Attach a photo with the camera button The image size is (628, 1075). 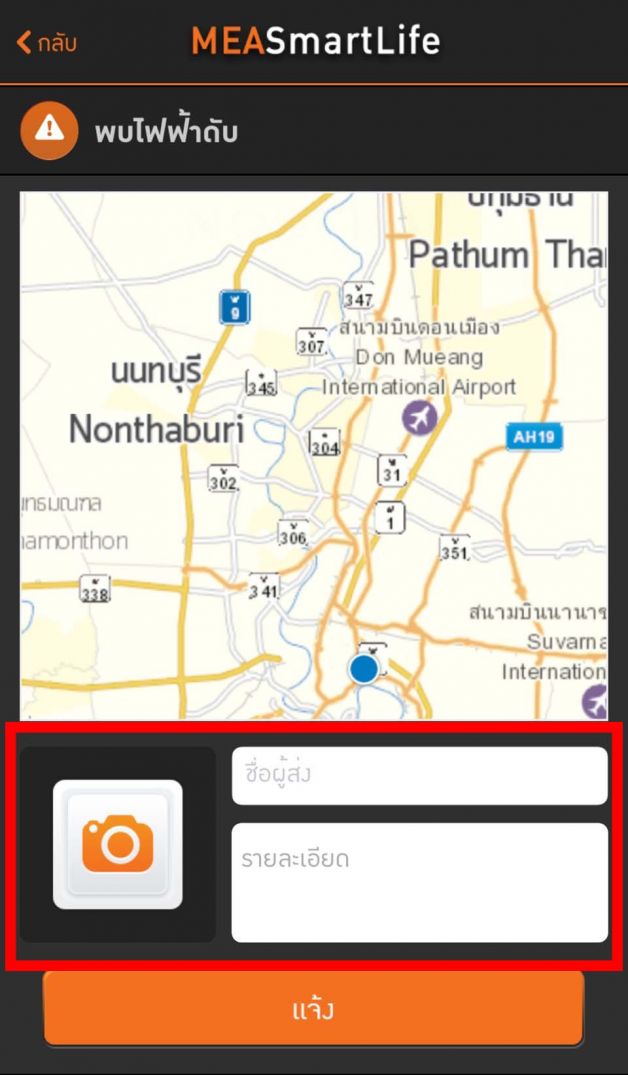tap(118, 844)
